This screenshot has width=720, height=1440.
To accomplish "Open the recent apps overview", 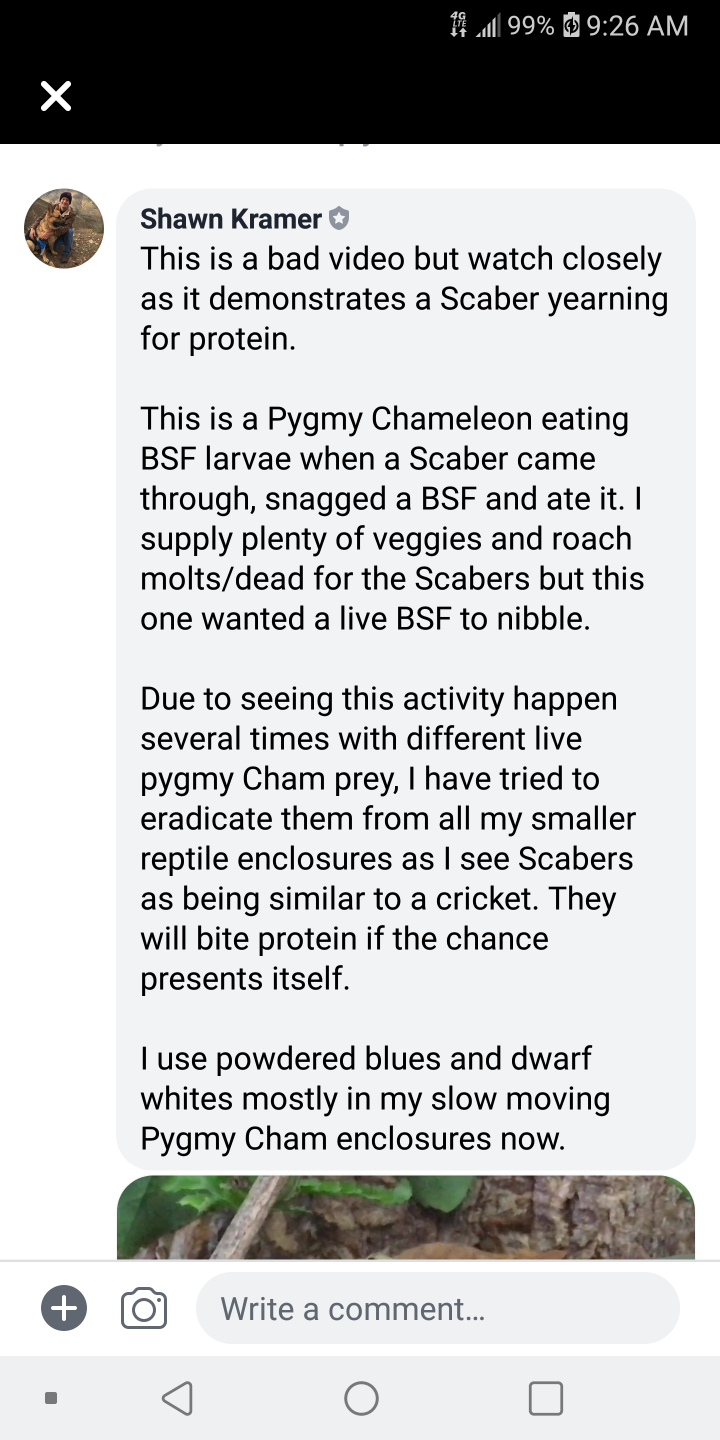I will pyautogui.click(x=545, y=1398).
